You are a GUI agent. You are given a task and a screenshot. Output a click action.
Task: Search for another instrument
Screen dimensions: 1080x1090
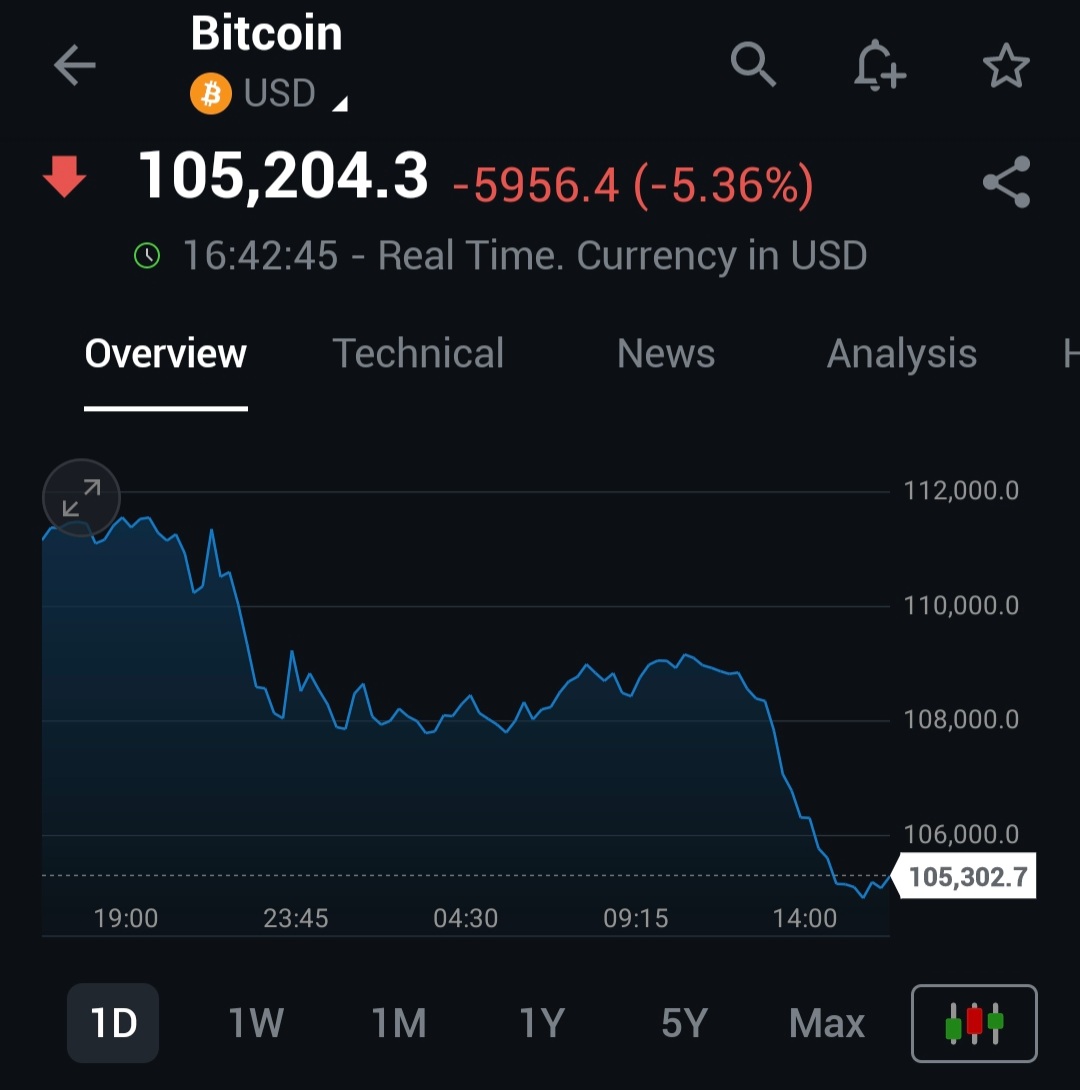(753, 66)
